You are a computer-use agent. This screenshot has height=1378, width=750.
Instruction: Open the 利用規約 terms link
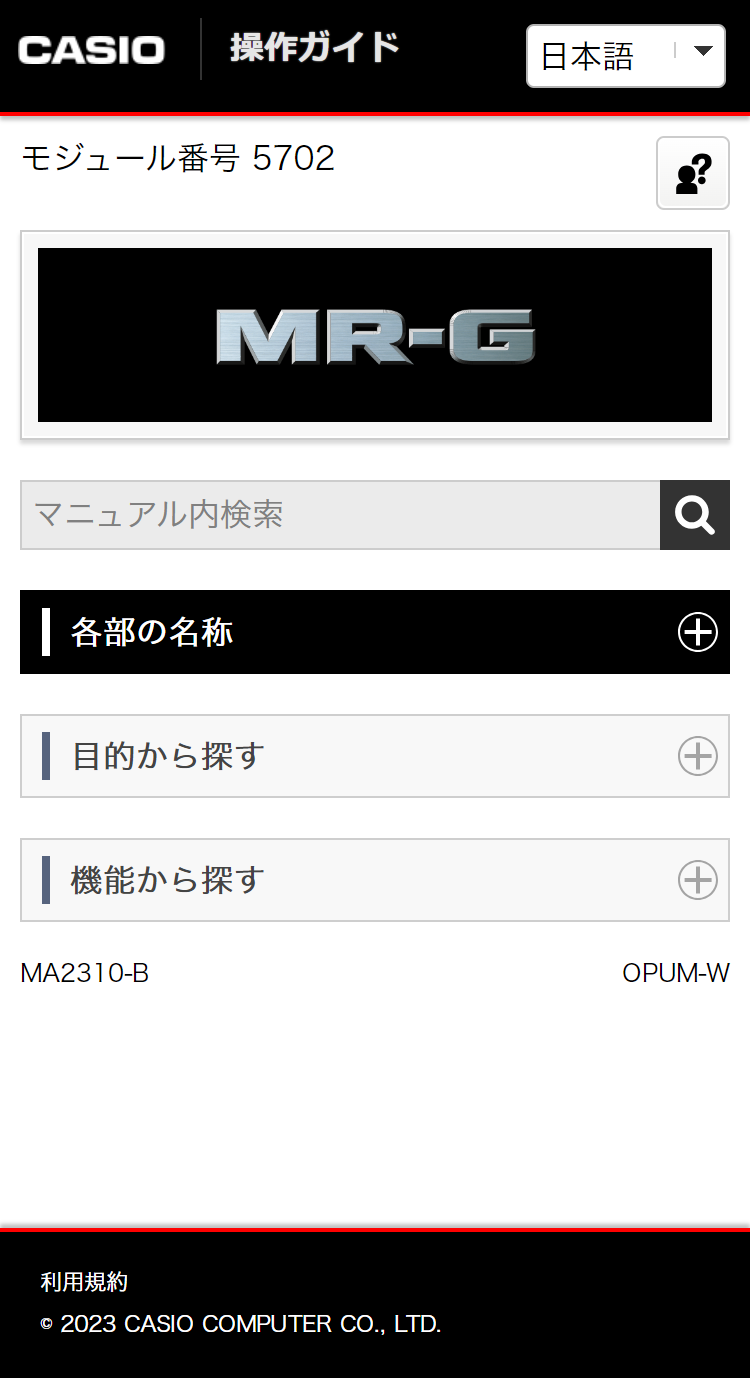(x=84, y=1282)
